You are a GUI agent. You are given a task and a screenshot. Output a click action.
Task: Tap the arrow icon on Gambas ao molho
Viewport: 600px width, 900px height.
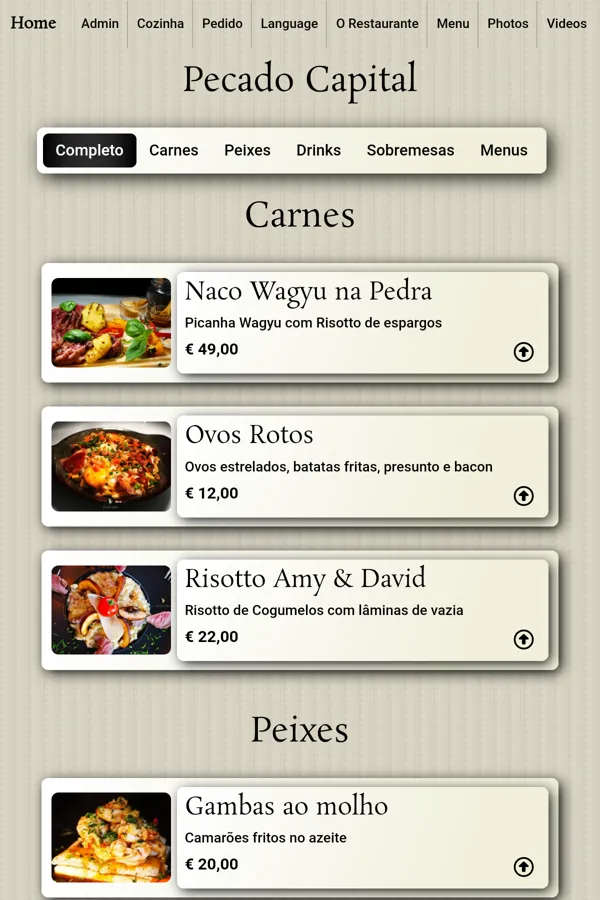524,867
